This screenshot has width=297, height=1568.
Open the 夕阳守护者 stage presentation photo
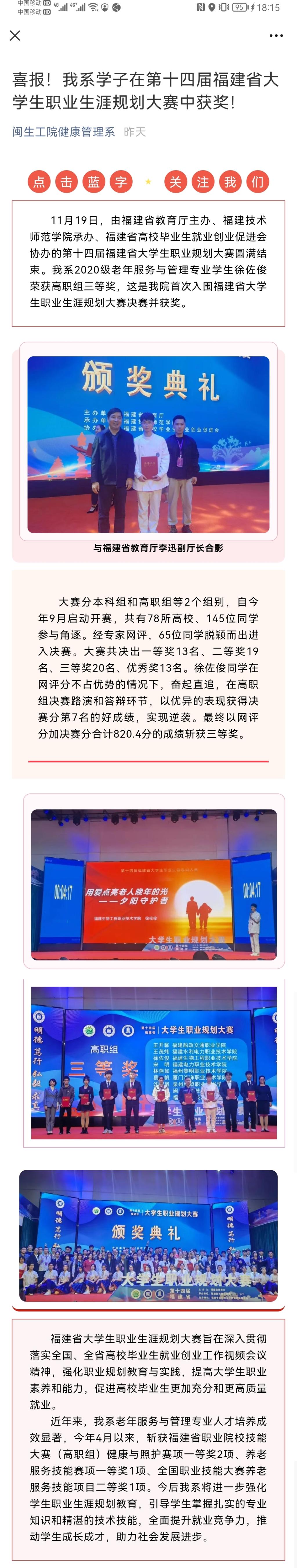[153, 884]
